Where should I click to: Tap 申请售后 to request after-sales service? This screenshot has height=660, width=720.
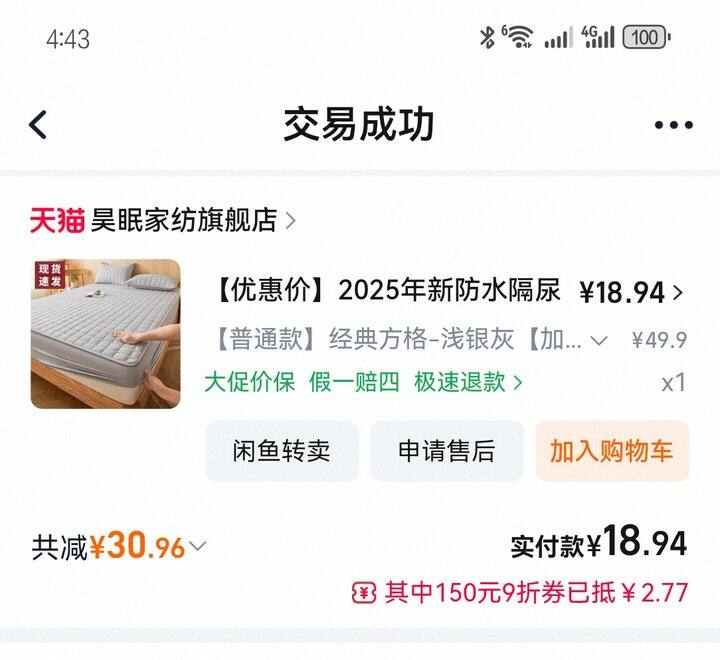(447, 451)
